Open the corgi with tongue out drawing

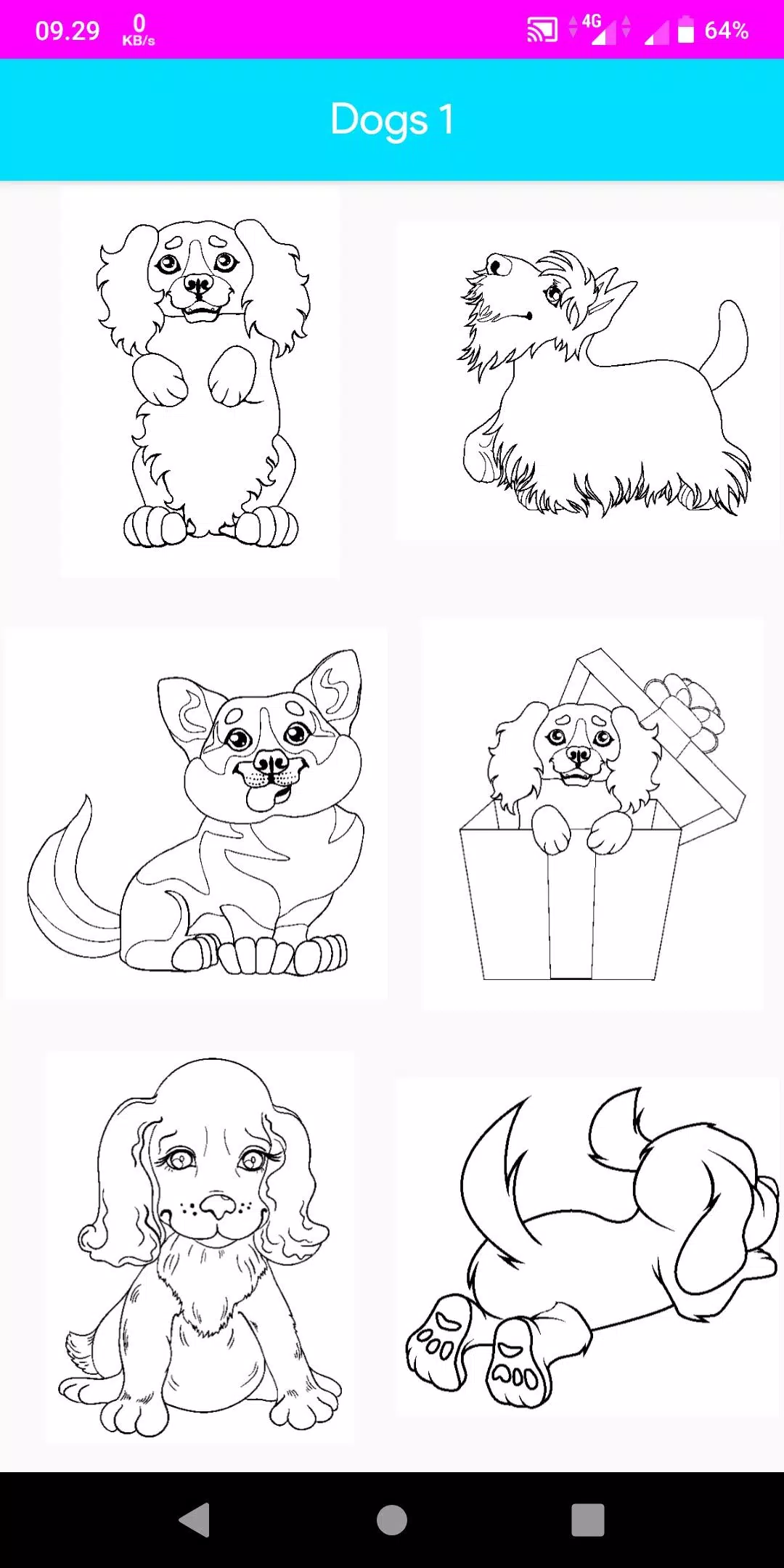click(196, 813)
